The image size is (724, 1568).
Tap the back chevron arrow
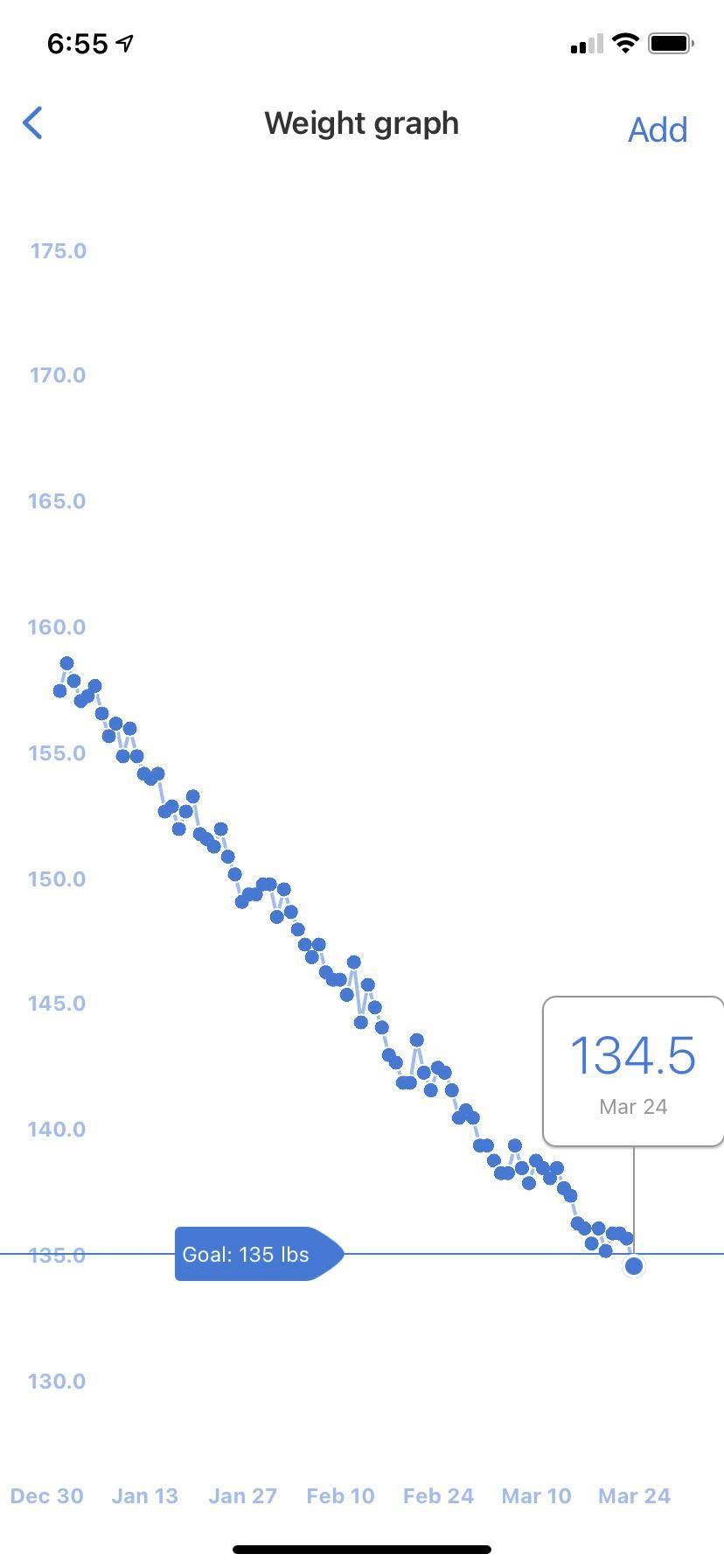[32, 122]
